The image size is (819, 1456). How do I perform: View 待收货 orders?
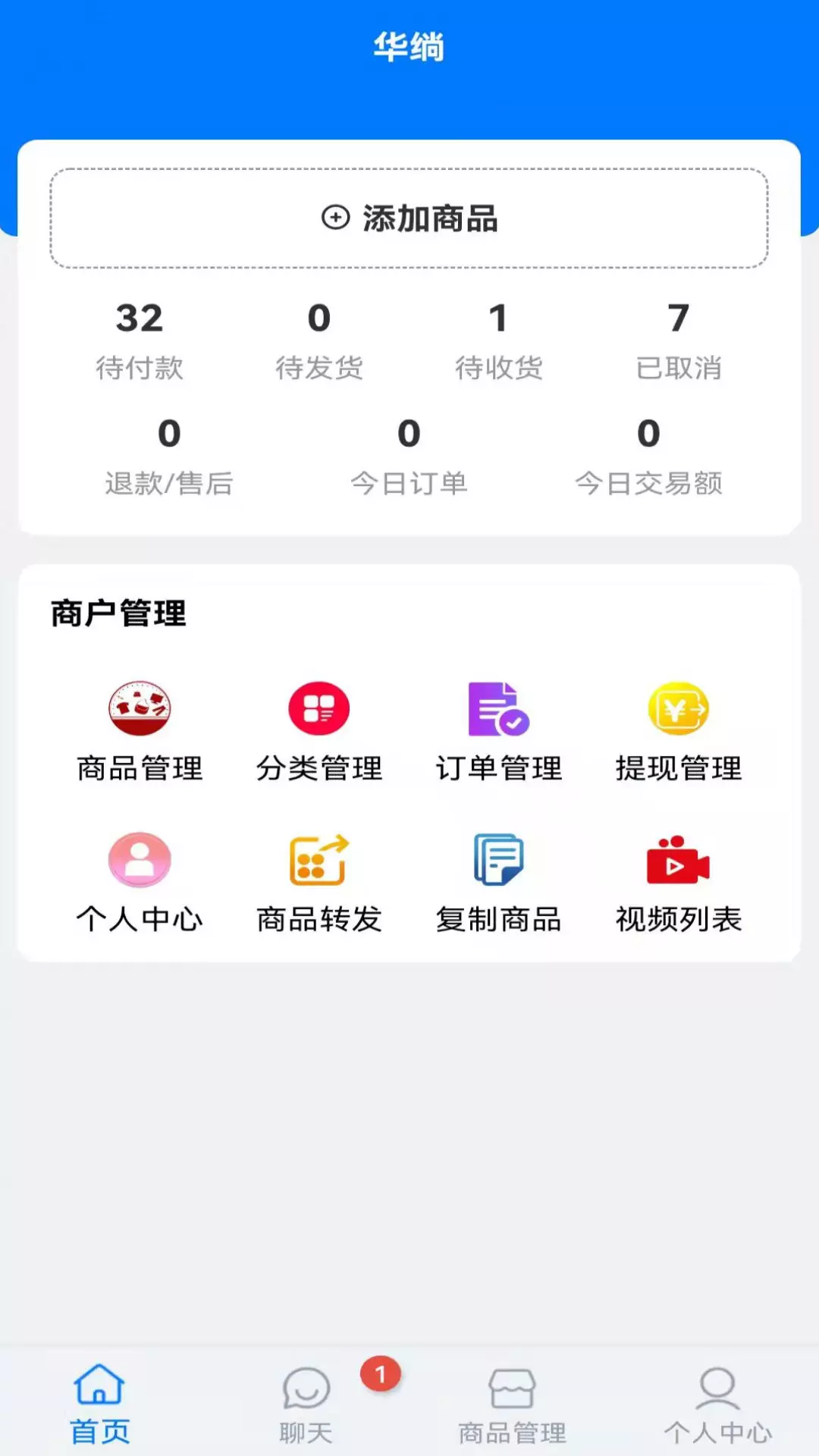(498, 340)
